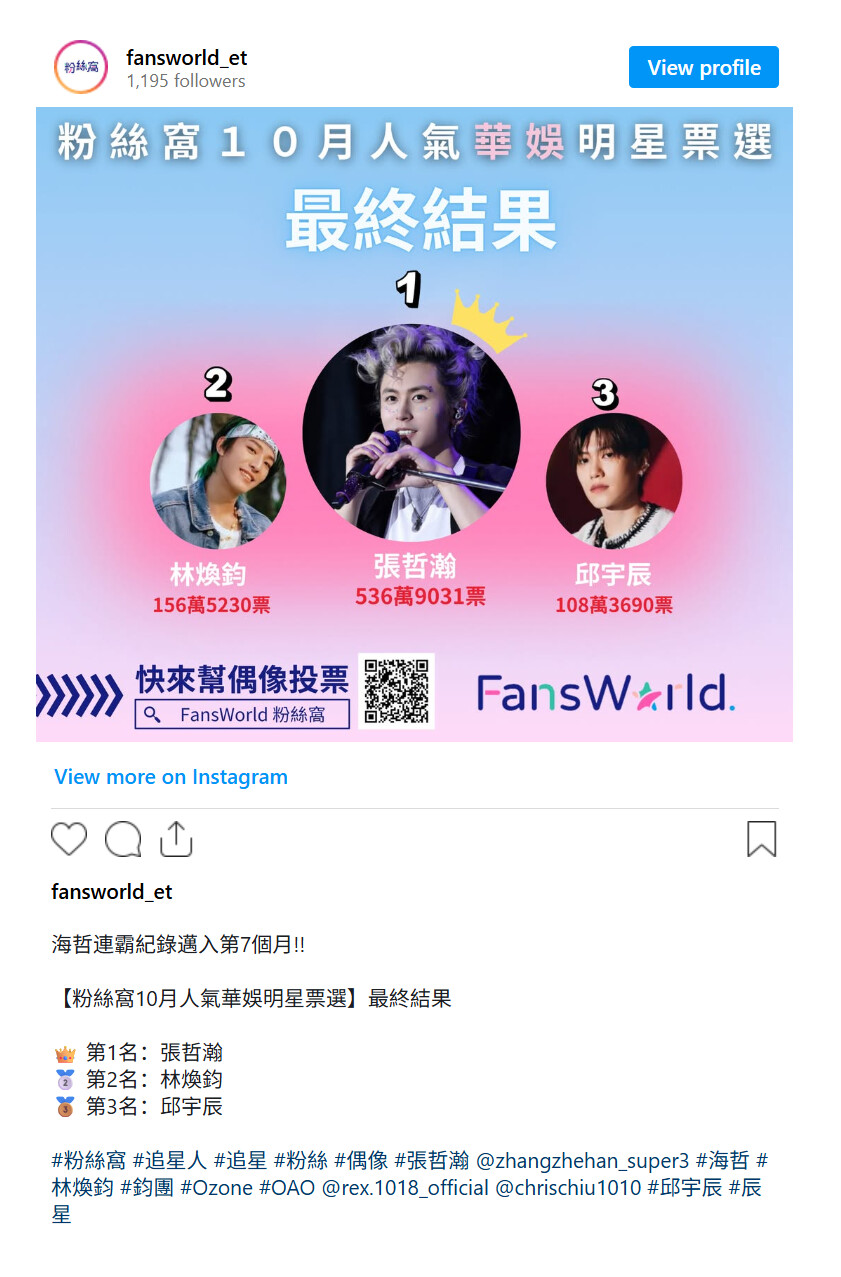Open the #粉絲窩 hashtag
841x1277 pixels.
(x=89, y=1161)
